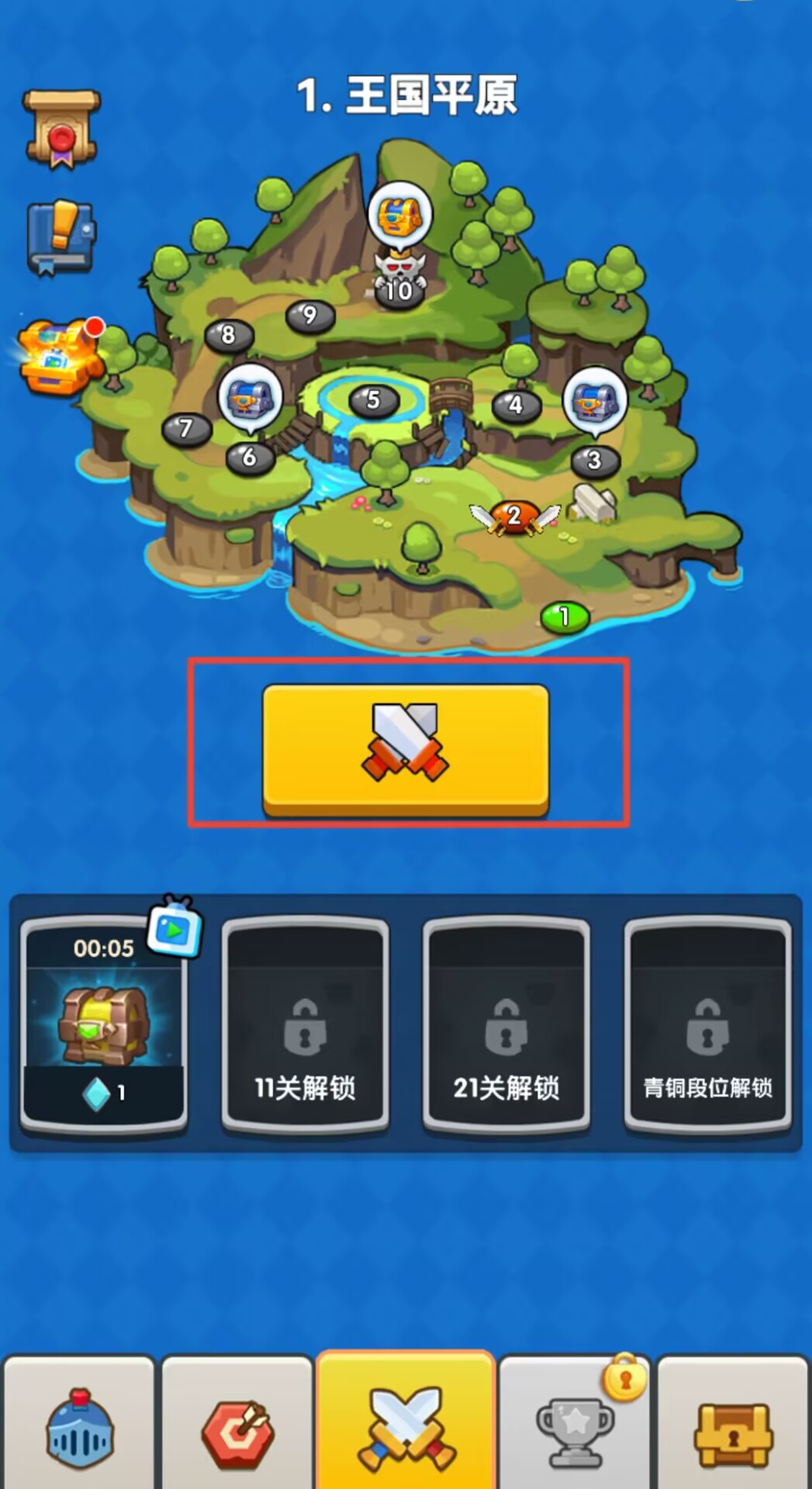Tap the locked 青铜段位解锁 chest slot
The height and width of the screenshot is (1489, 812).
tap(707, 1024)
